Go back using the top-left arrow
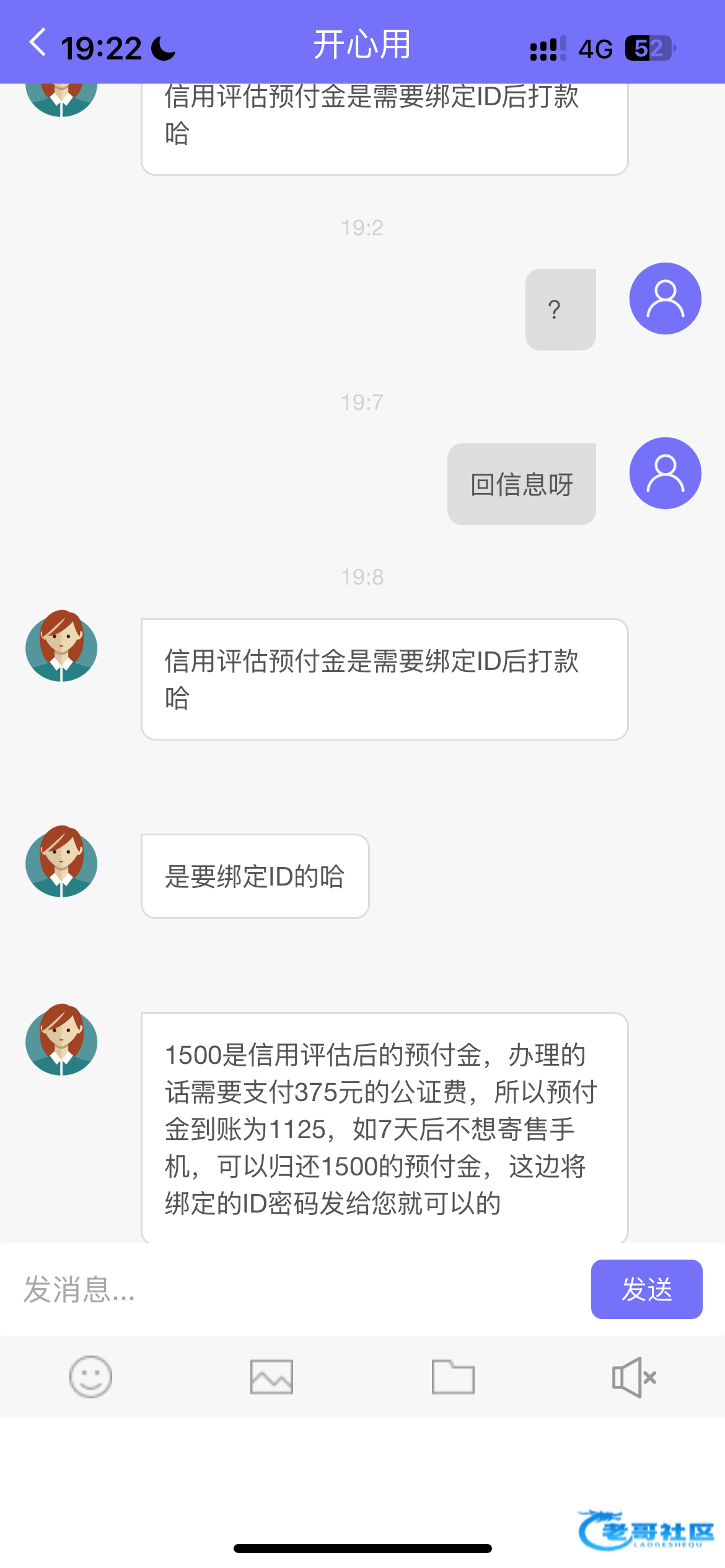This screenshot has width=725, height=1568. pyautogui.click(x=38, y=43)
